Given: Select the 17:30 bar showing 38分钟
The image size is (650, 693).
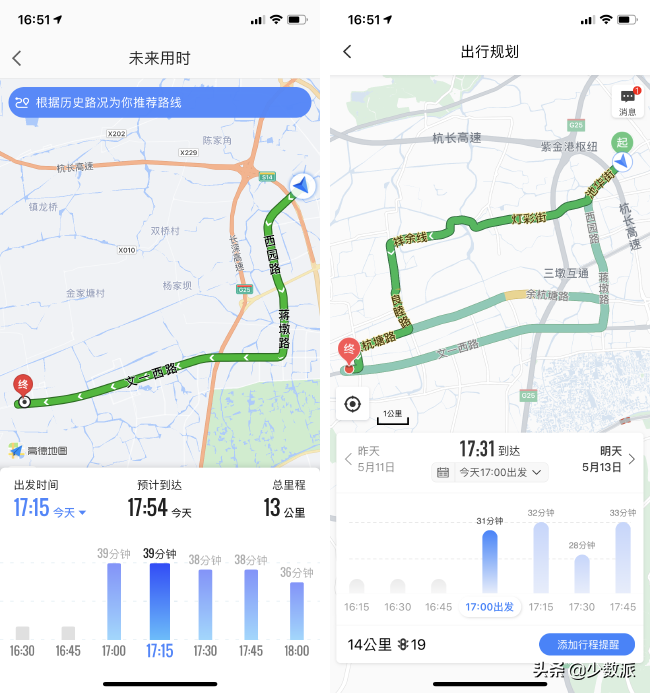Looking at the screenshot, I should 205,605.
